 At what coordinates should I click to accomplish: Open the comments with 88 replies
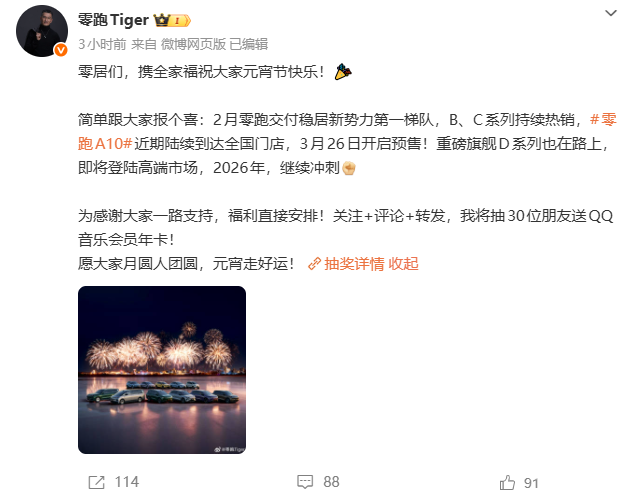[319, 481]
